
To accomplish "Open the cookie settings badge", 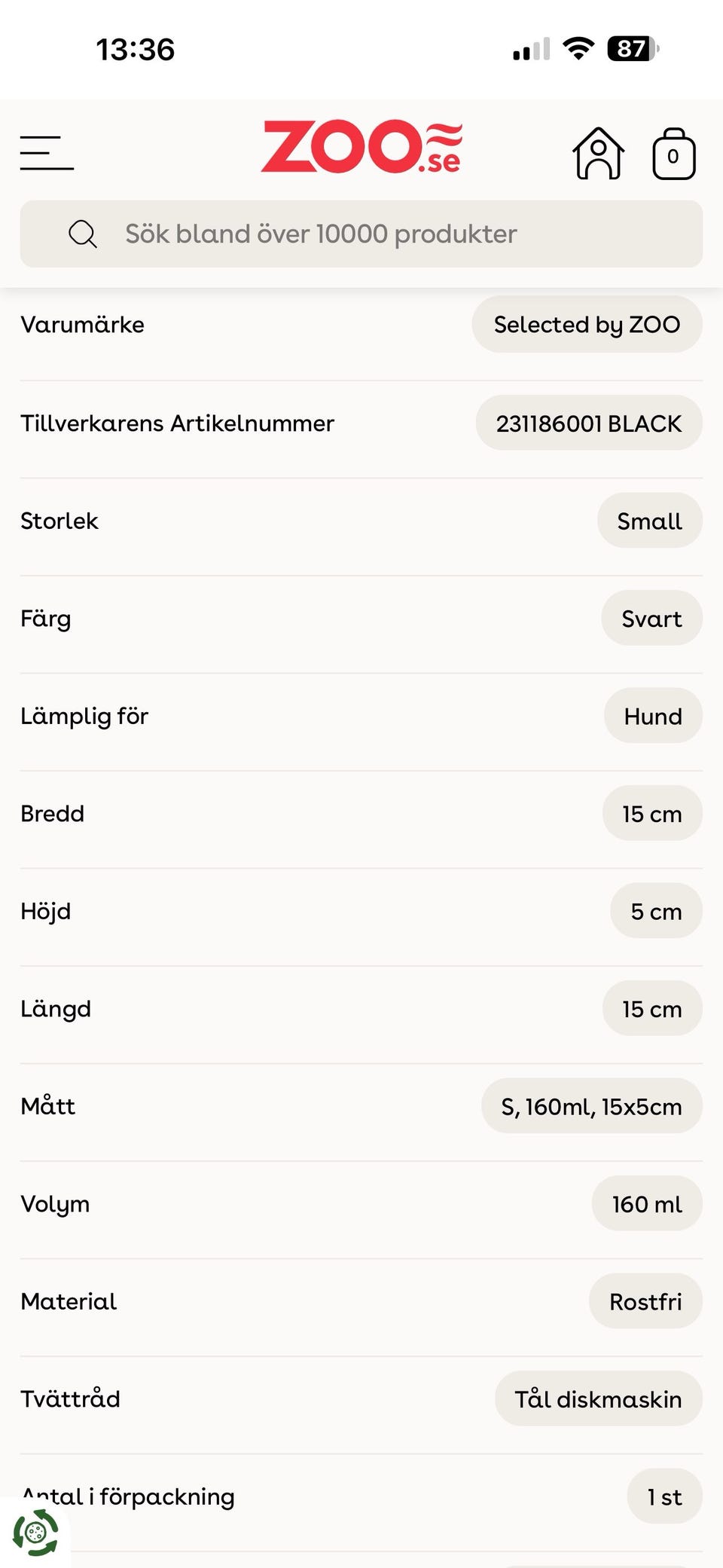I will pyautogui.click(x=35, y=1533).
